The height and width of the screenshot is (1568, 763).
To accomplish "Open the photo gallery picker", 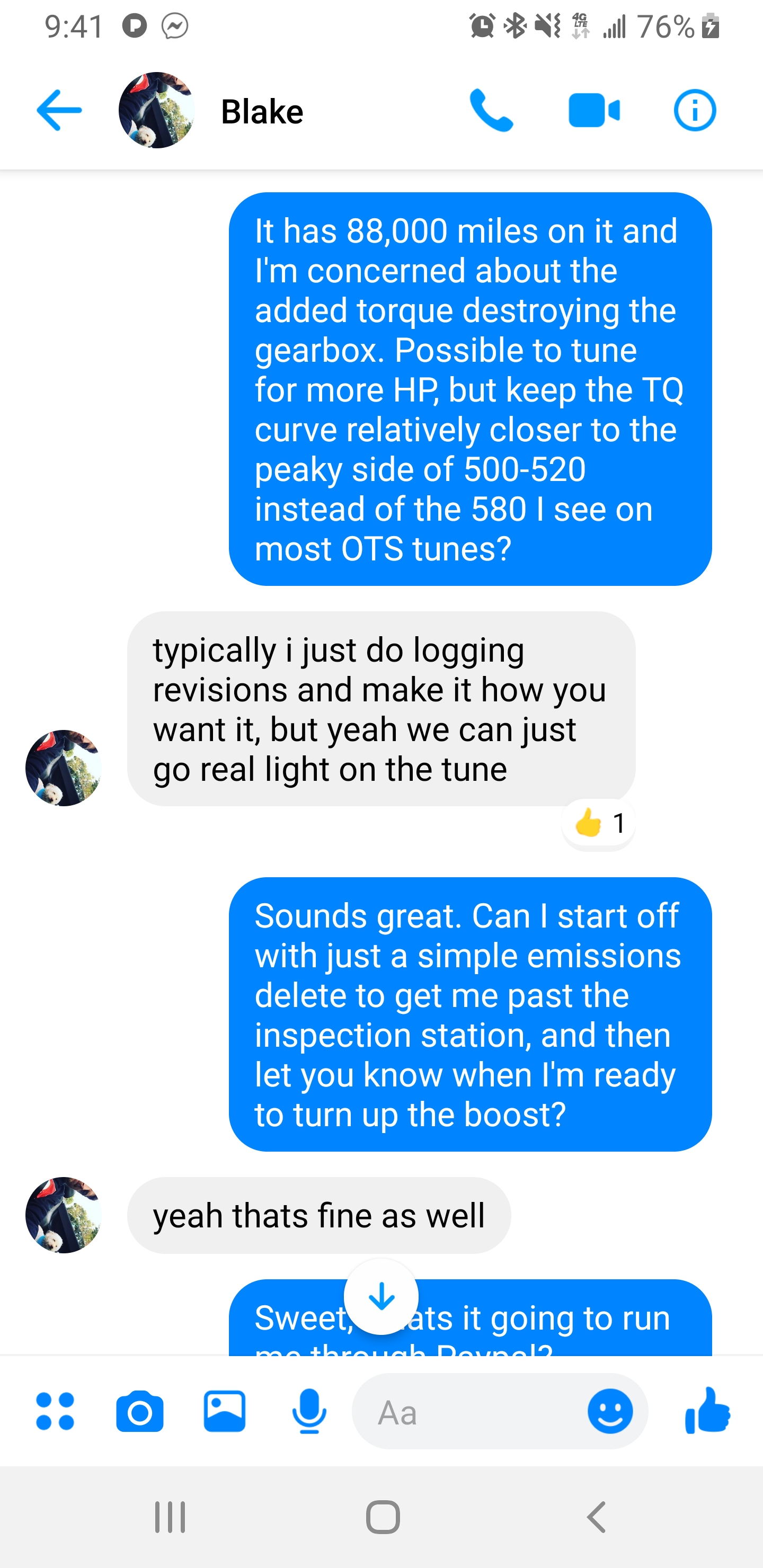I will tap(225, 1411).
